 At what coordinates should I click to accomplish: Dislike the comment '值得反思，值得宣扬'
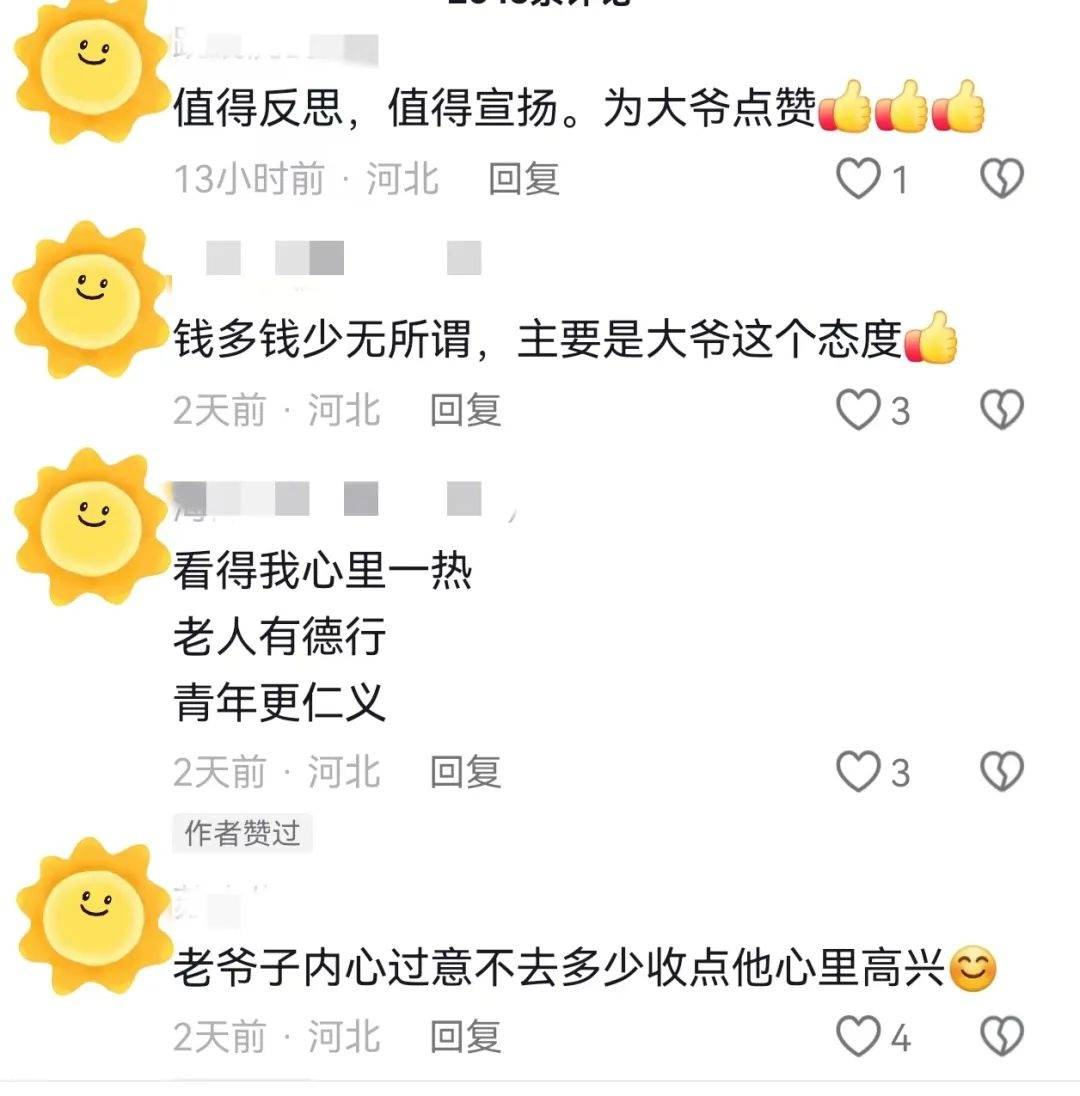(1001, 180)
